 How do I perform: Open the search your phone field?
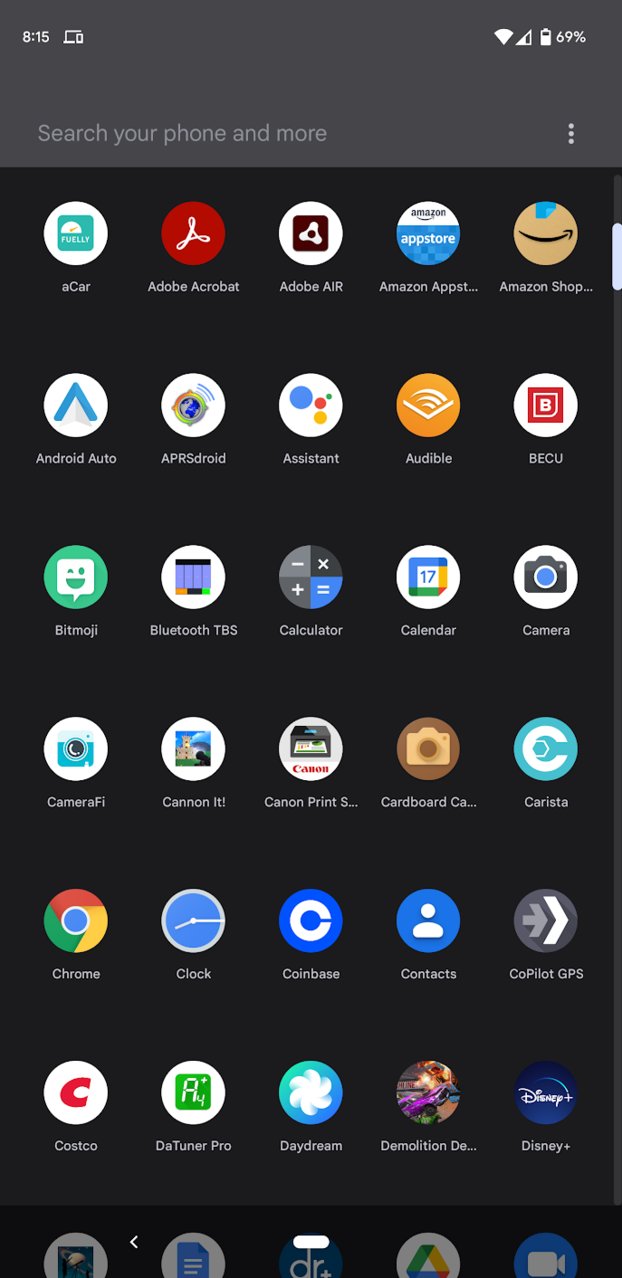290,133
